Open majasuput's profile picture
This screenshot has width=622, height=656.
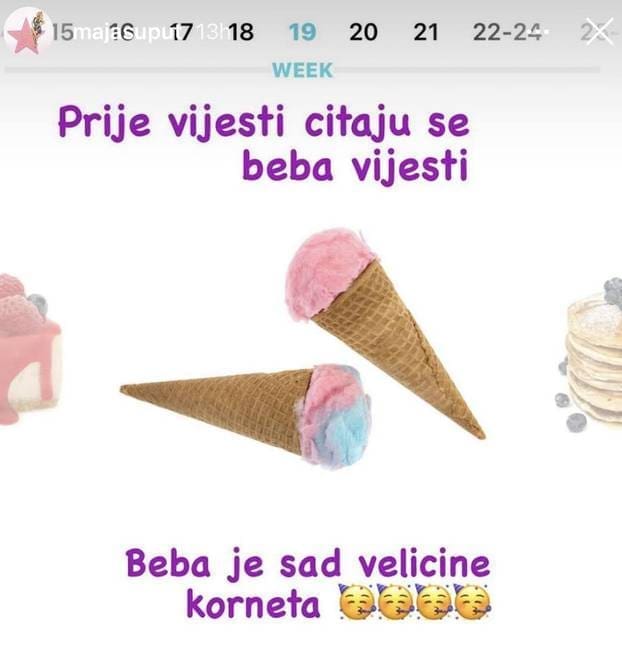[x=27, y=31]
